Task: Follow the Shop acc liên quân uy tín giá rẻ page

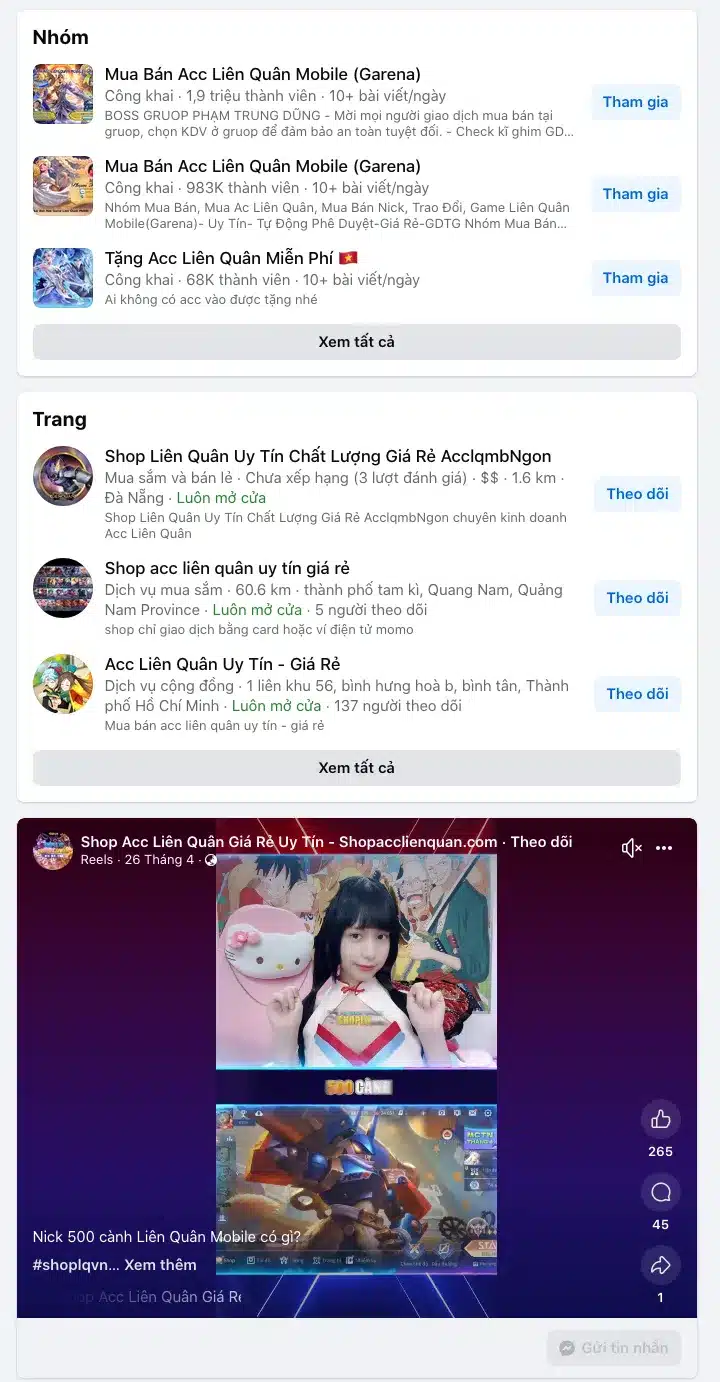Action: click(637, 598)
